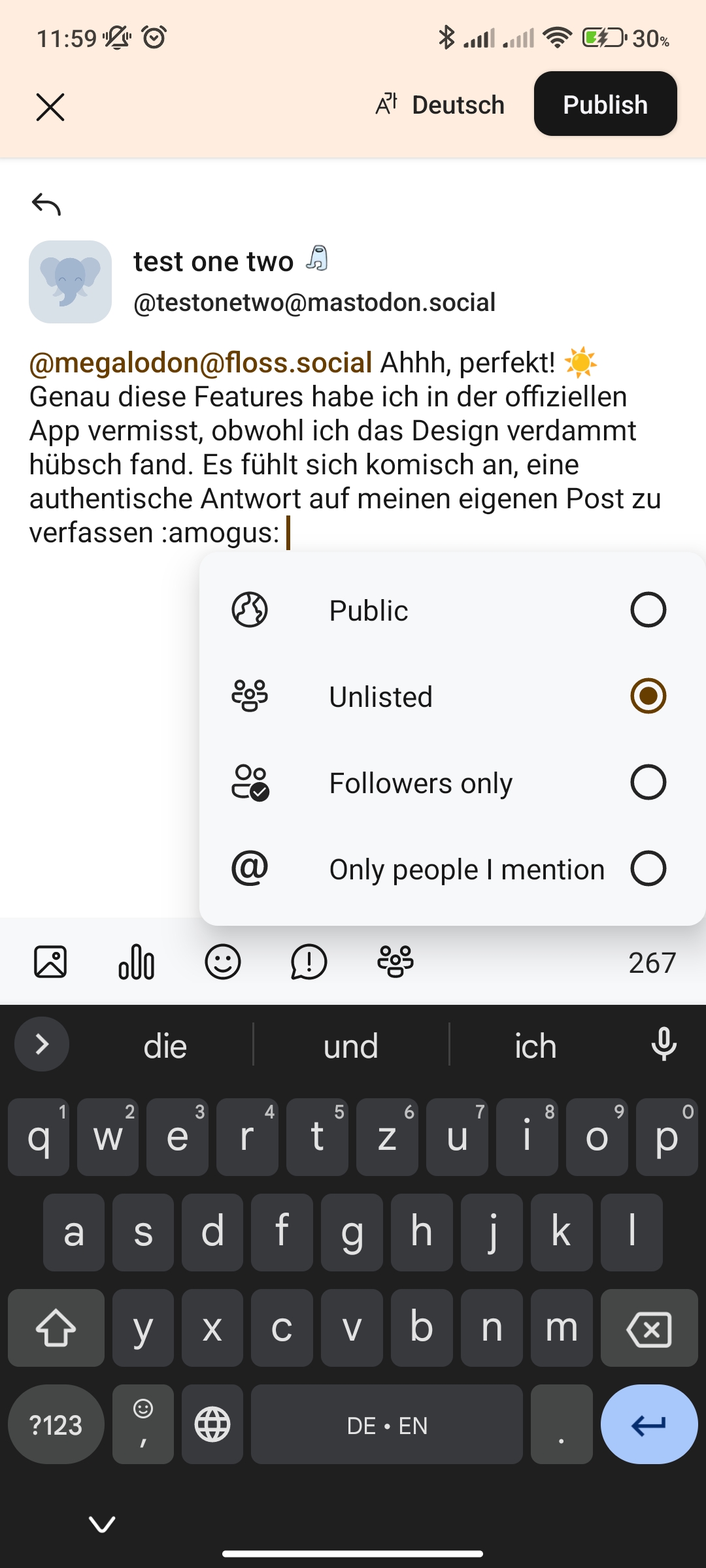The image size is (706, 1568).
Task: Close the compose screen
Action: [50, 107]
